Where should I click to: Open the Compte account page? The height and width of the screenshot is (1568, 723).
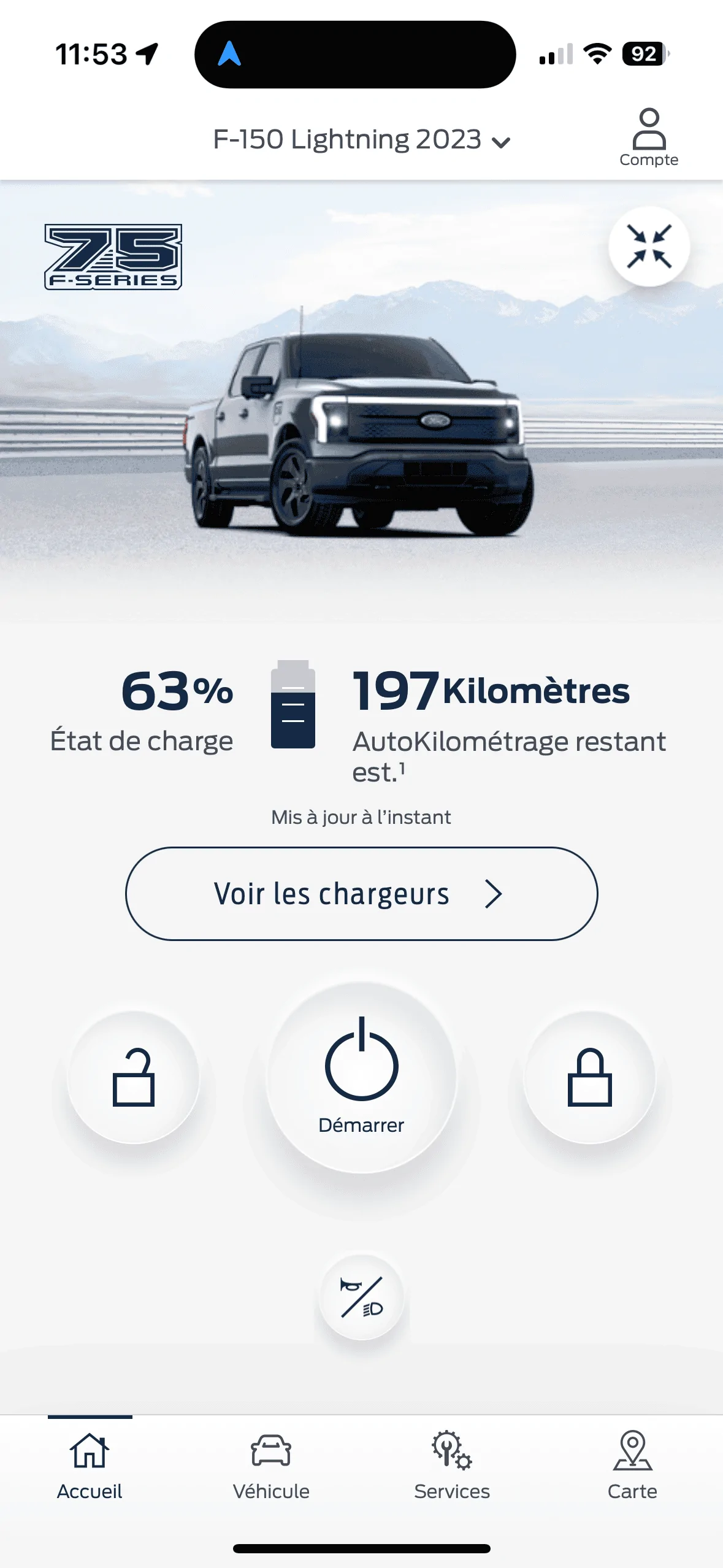[x=648, y=137]
